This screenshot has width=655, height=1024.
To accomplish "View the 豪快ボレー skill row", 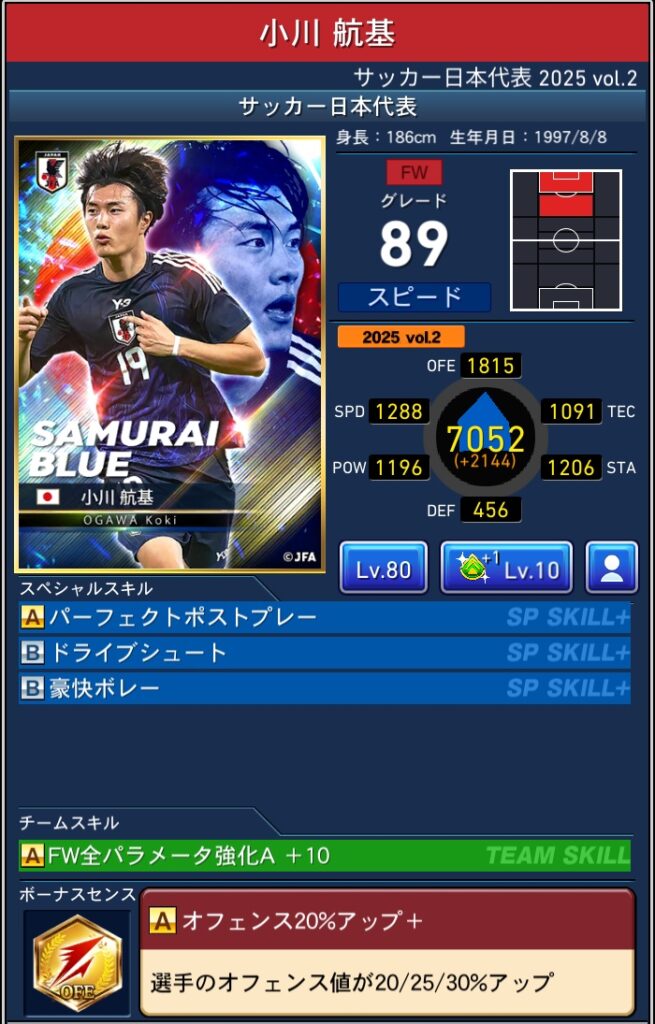I will 324,689.
